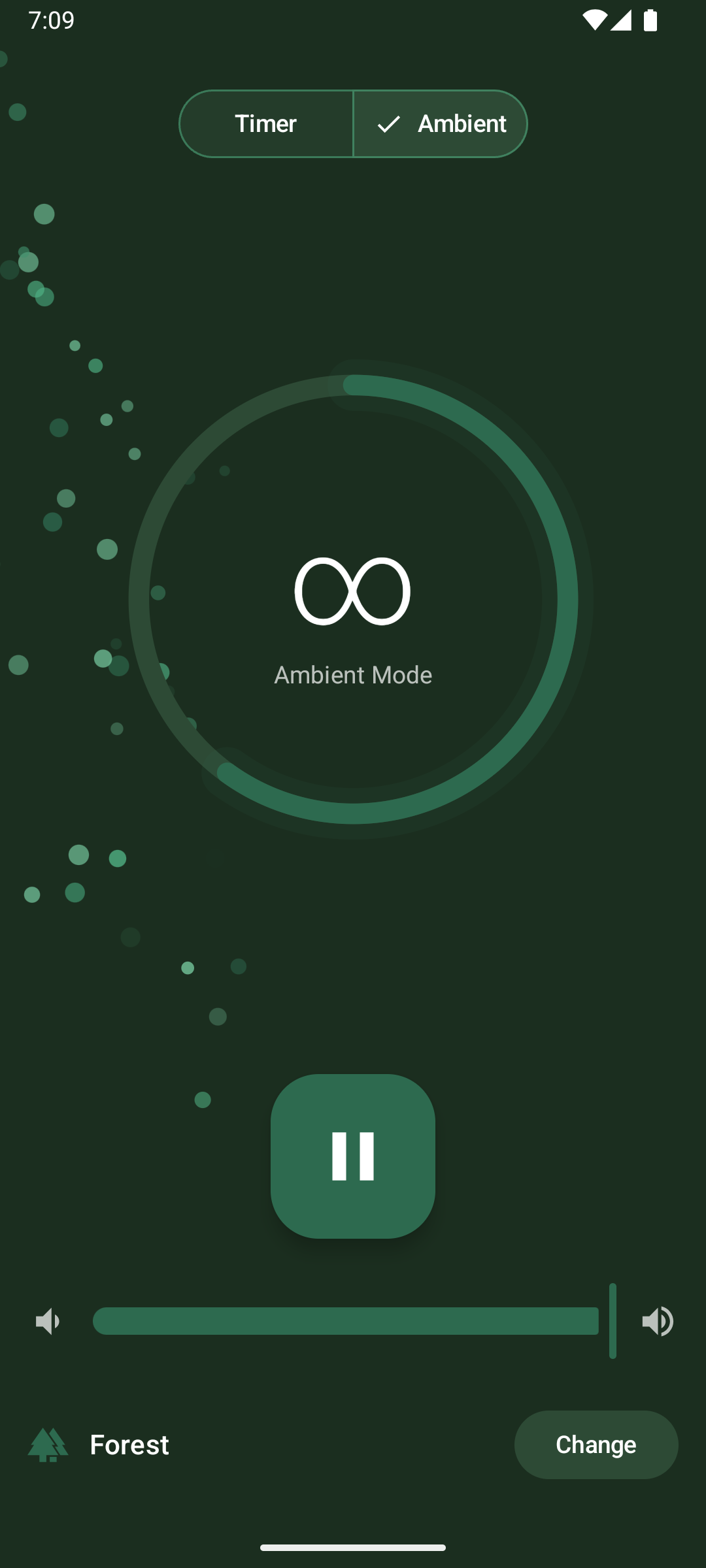
Task: Tap the Forest sound label
Action: tap(129, 1445)
